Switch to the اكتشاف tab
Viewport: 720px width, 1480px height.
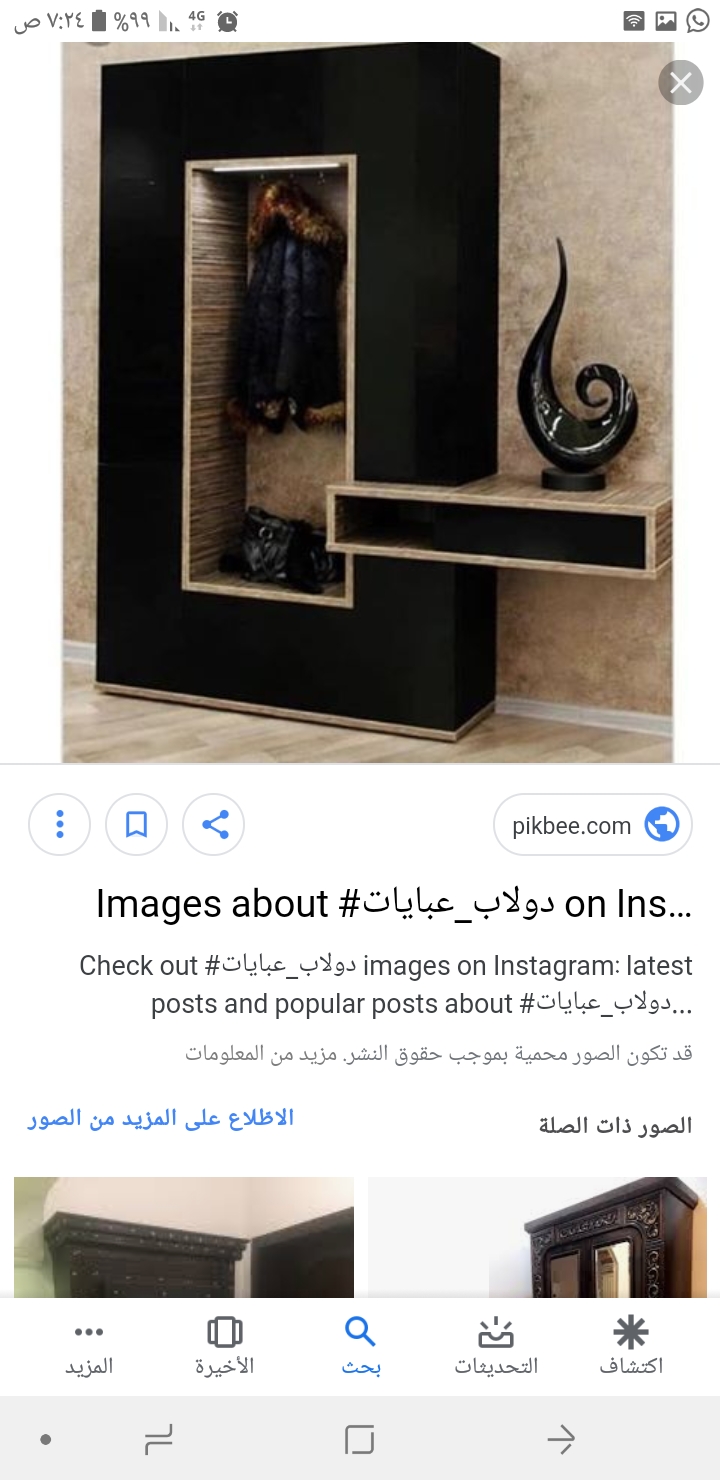pos(631,1346)
